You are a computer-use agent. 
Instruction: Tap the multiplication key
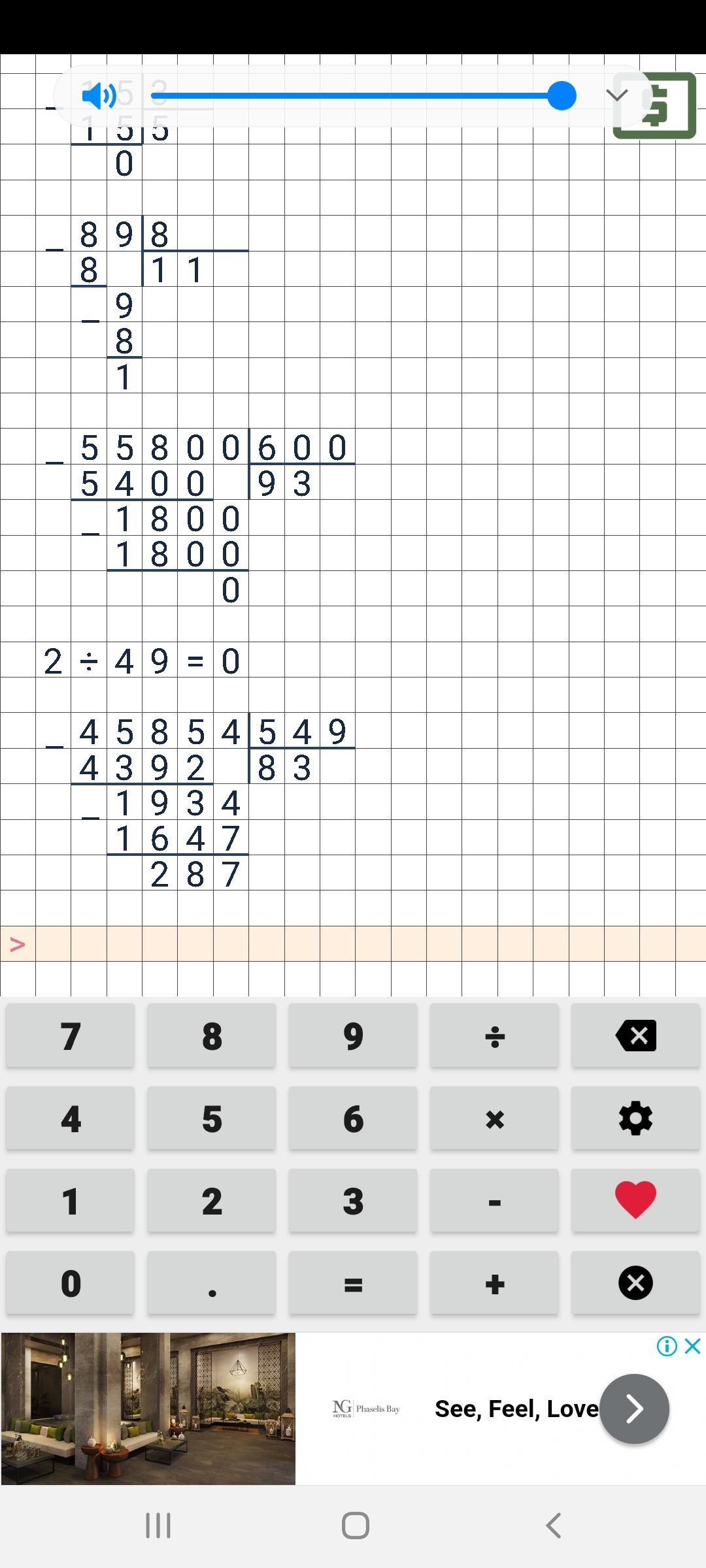click(494, 1118)
